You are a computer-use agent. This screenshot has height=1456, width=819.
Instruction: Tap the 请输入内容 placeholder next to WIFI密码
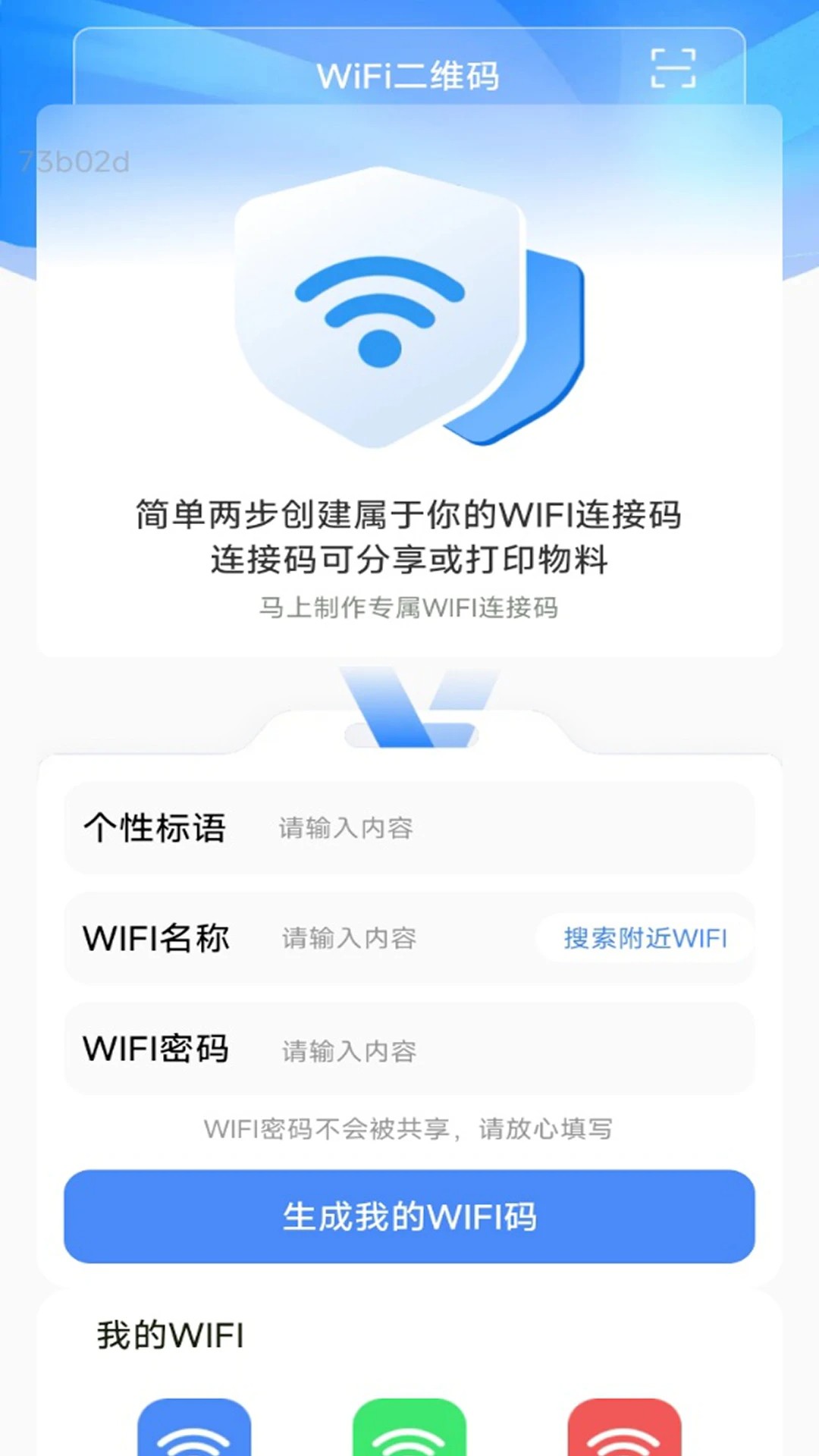tap(349, 1050)
